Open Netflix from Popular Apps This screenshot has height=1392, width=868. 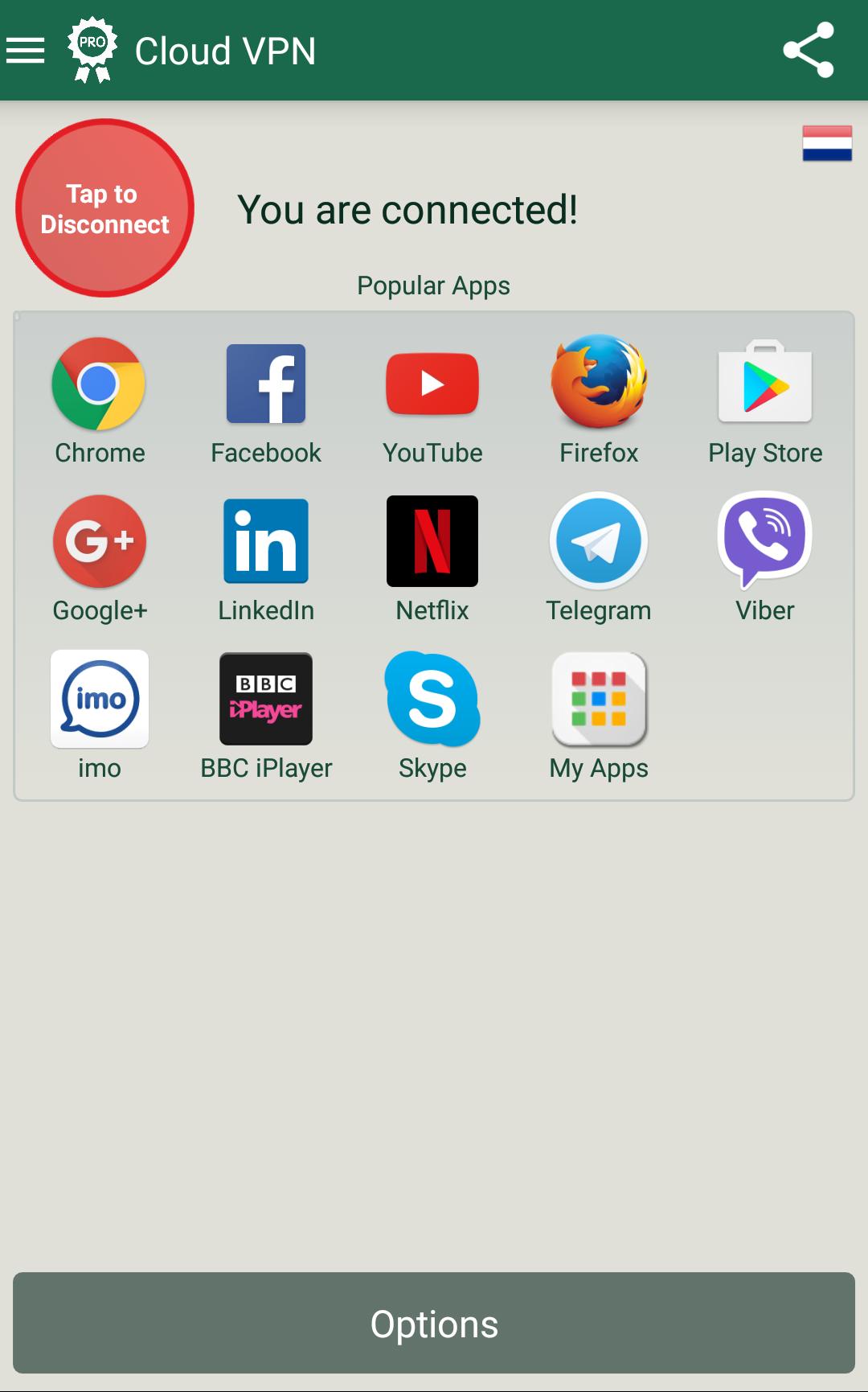(432, 541)
